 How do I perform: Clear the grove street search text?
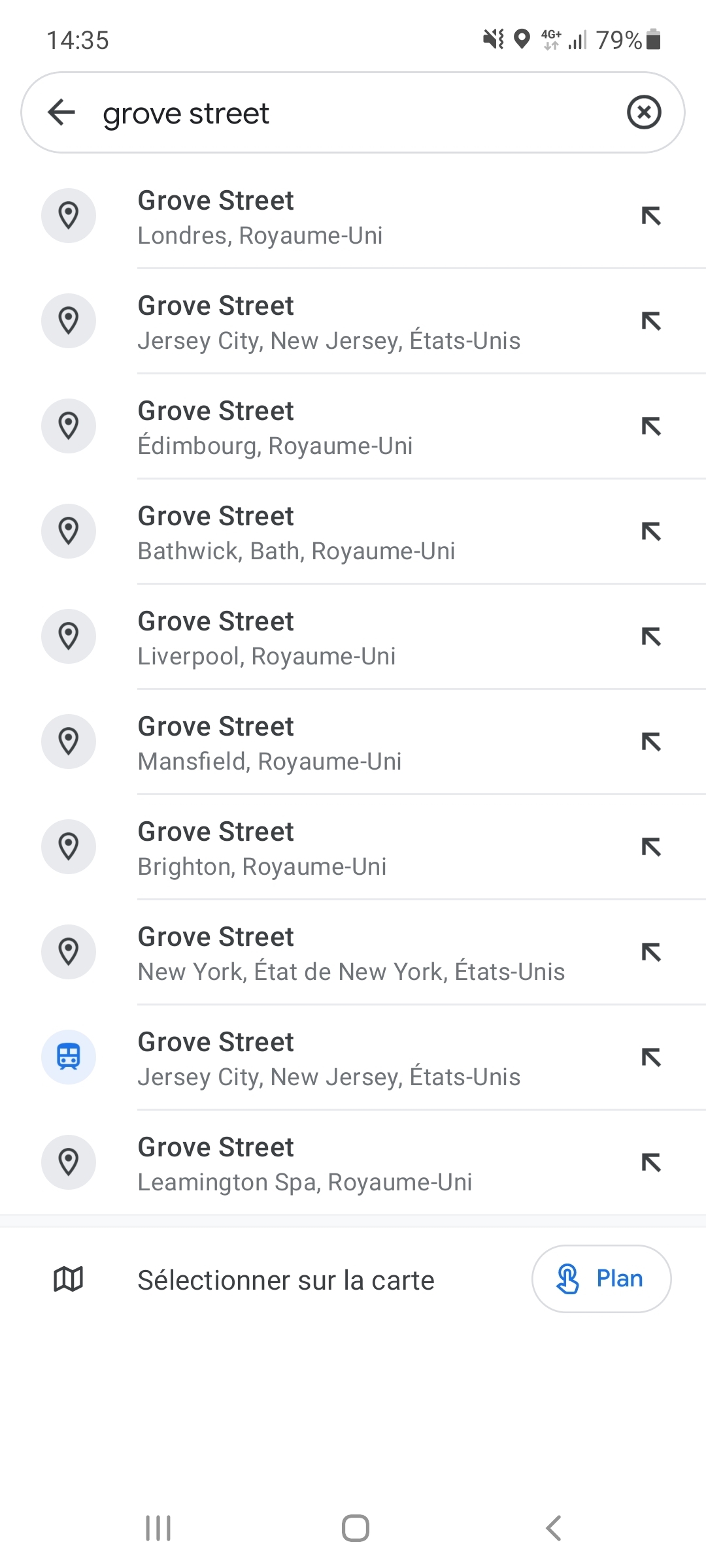[644, 112]
